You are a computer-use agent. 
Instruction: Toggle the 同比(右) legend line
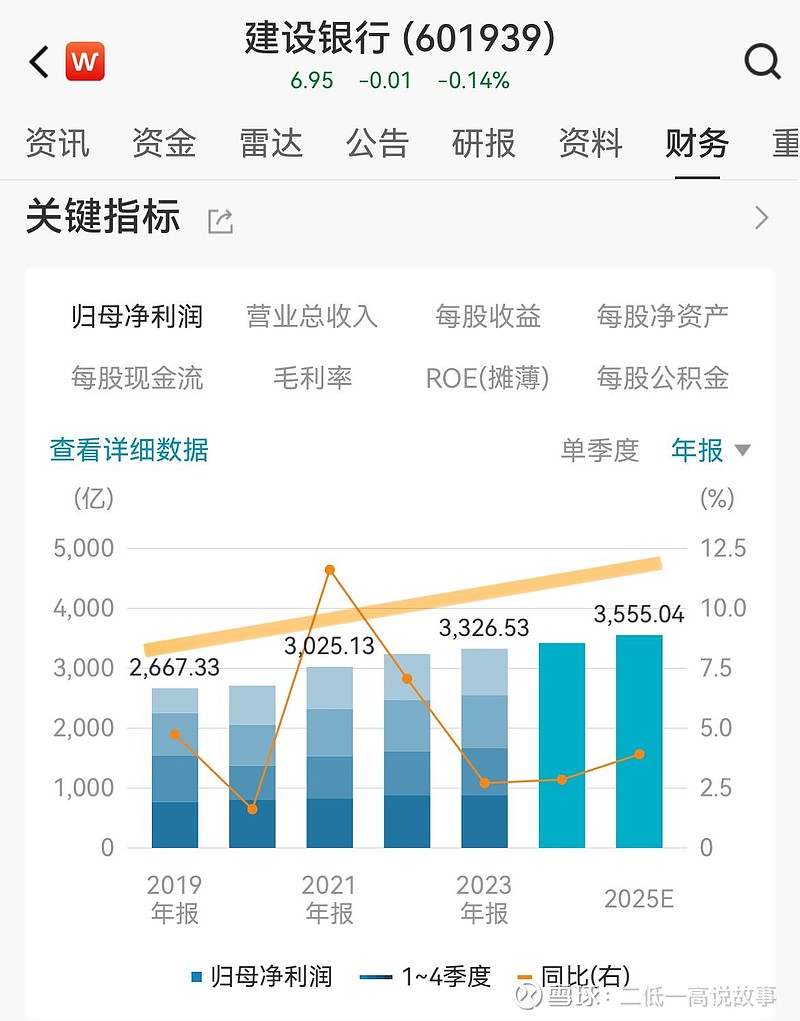[575, 975]
